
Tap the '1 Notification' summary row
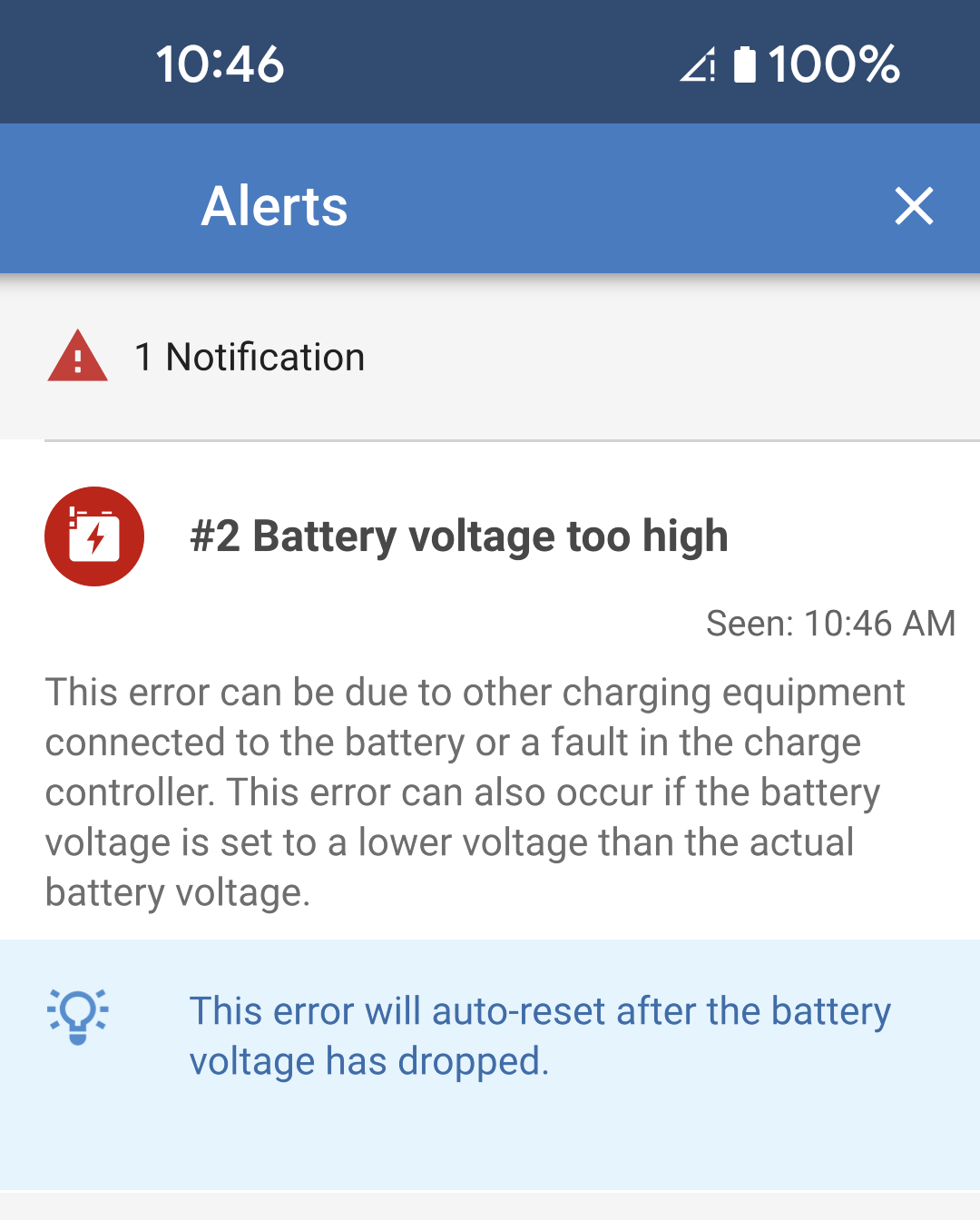249,357
